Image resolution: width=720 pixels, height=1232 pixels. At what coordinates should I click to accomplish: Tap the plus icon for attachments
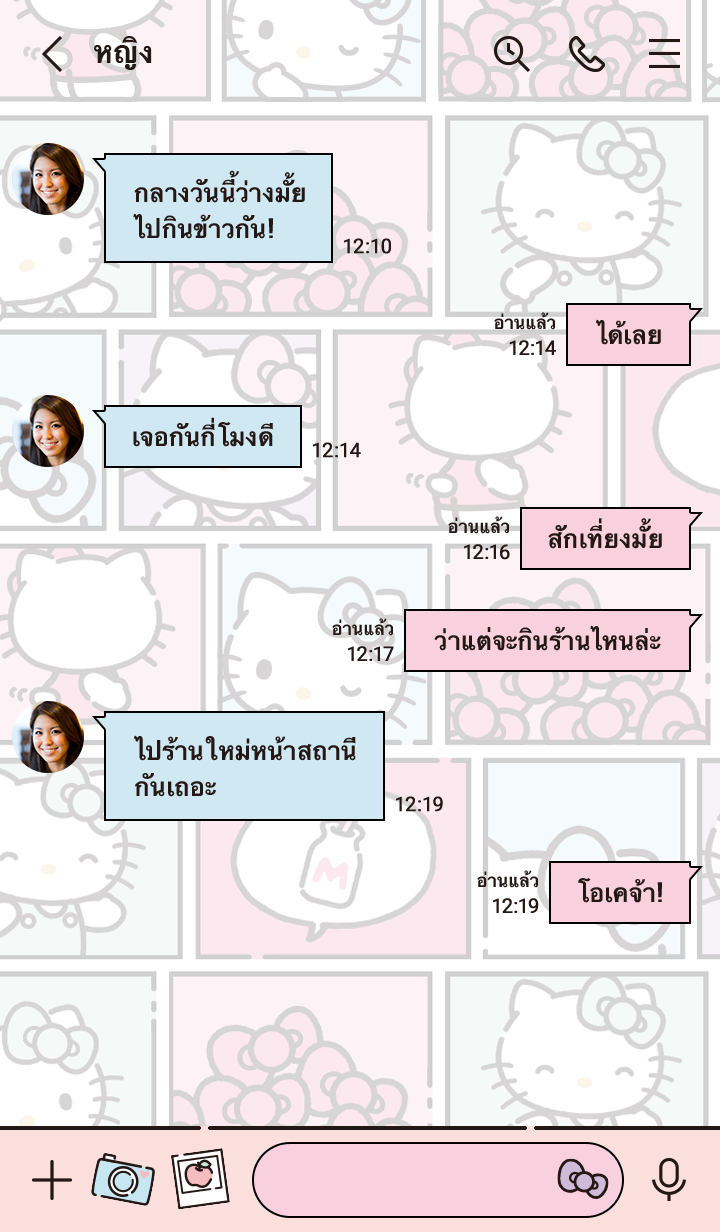[x=52, y=1181]
